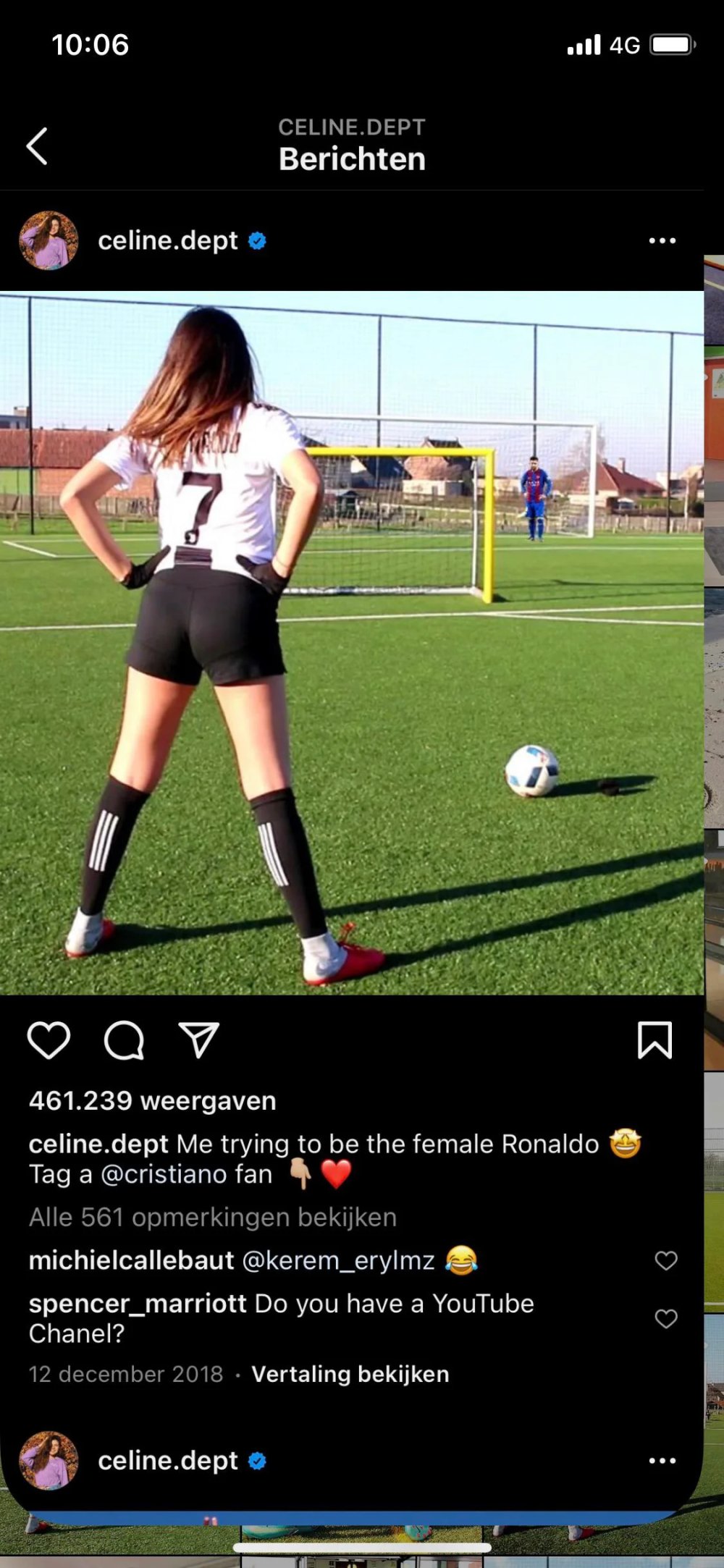Open options menu for the next post
Screen dimensions: 724x1568
coord(662,1461)
